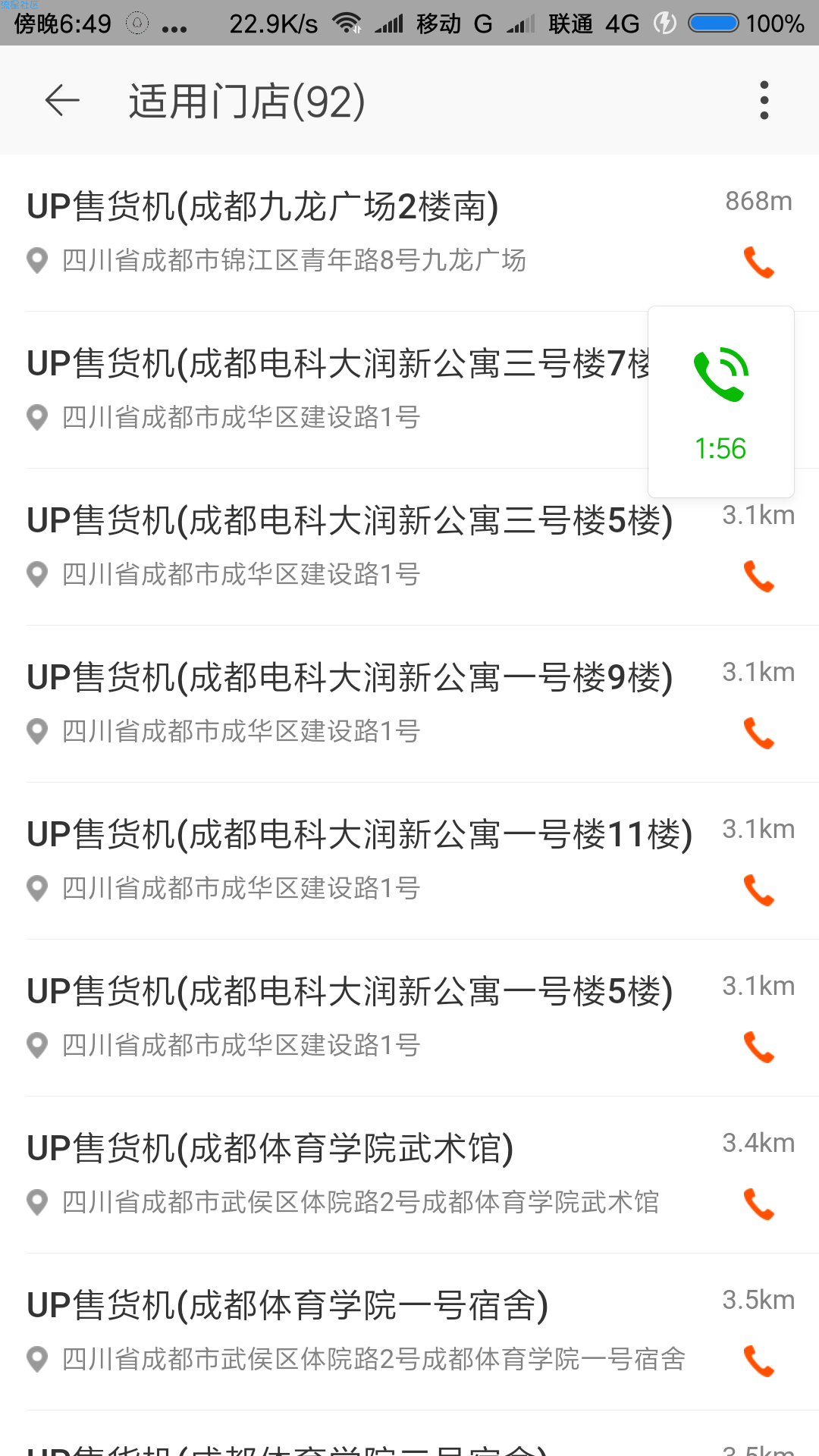Return to the ongoing call bubble
Screen dimensions: 819x1456
point(720,402)
